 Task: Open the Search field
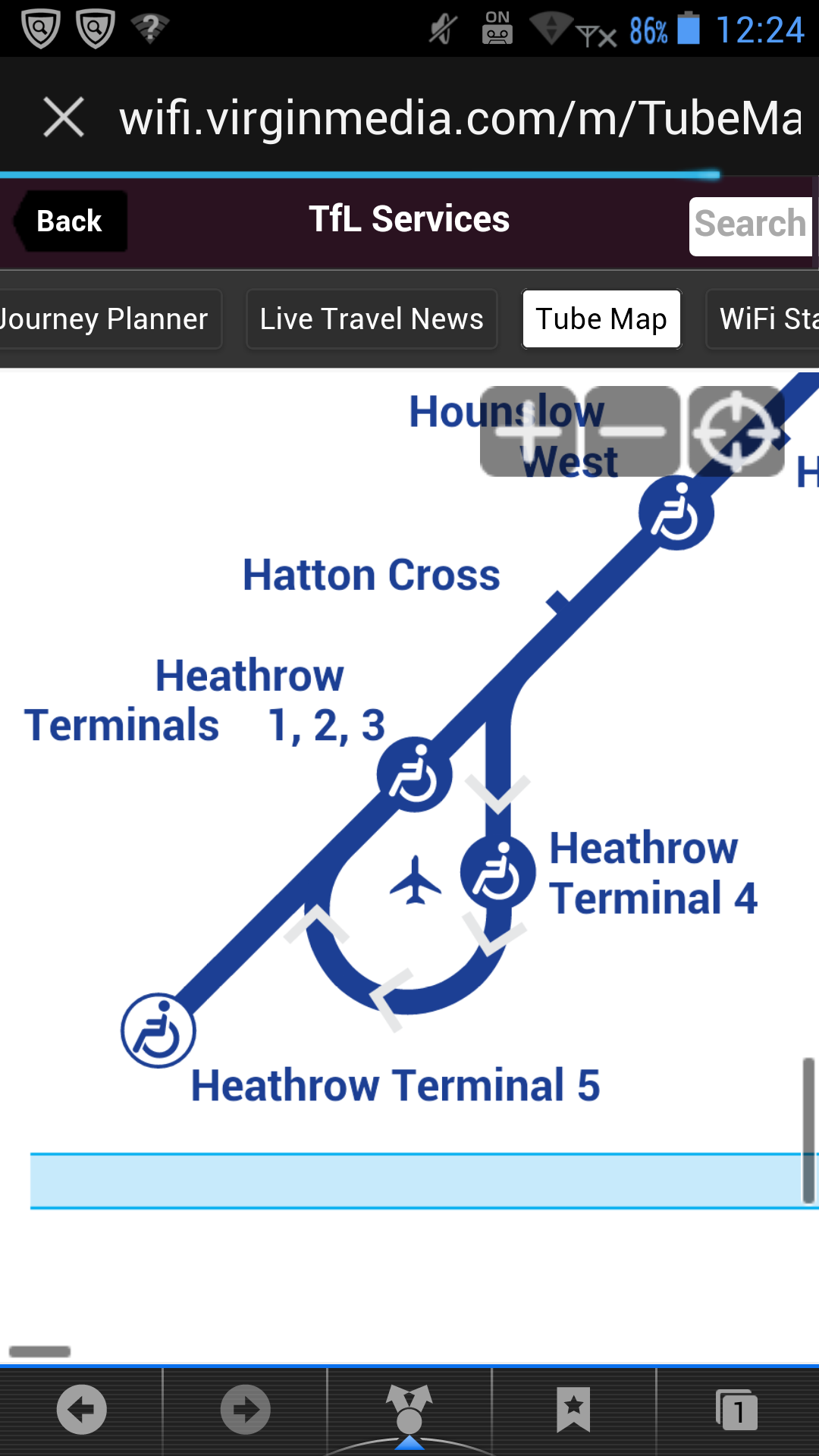tap(750, 226)
